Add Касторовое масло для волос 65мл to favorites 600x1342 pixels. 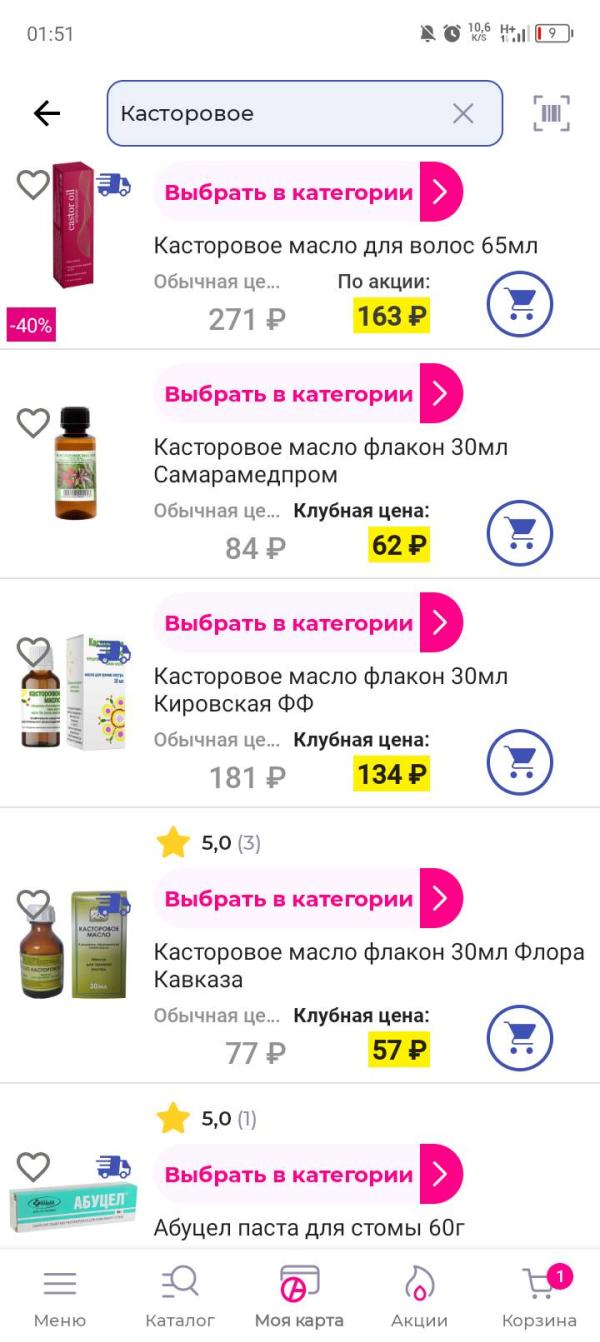point(33,184)
